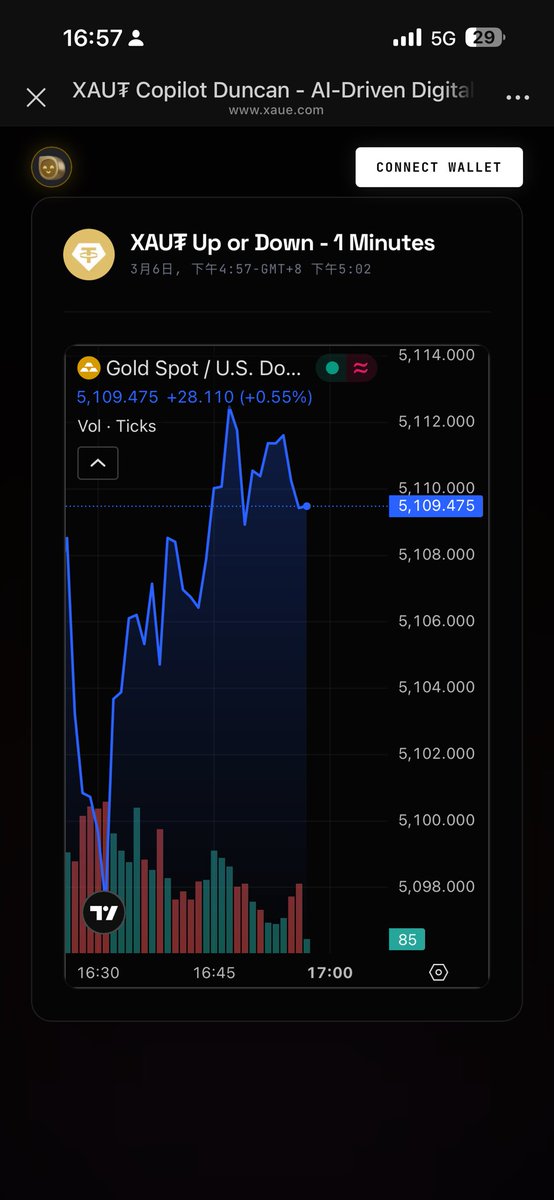Tap the TradingView logo button
This screenshot has height=1200, width=554.
coord(103,912)
